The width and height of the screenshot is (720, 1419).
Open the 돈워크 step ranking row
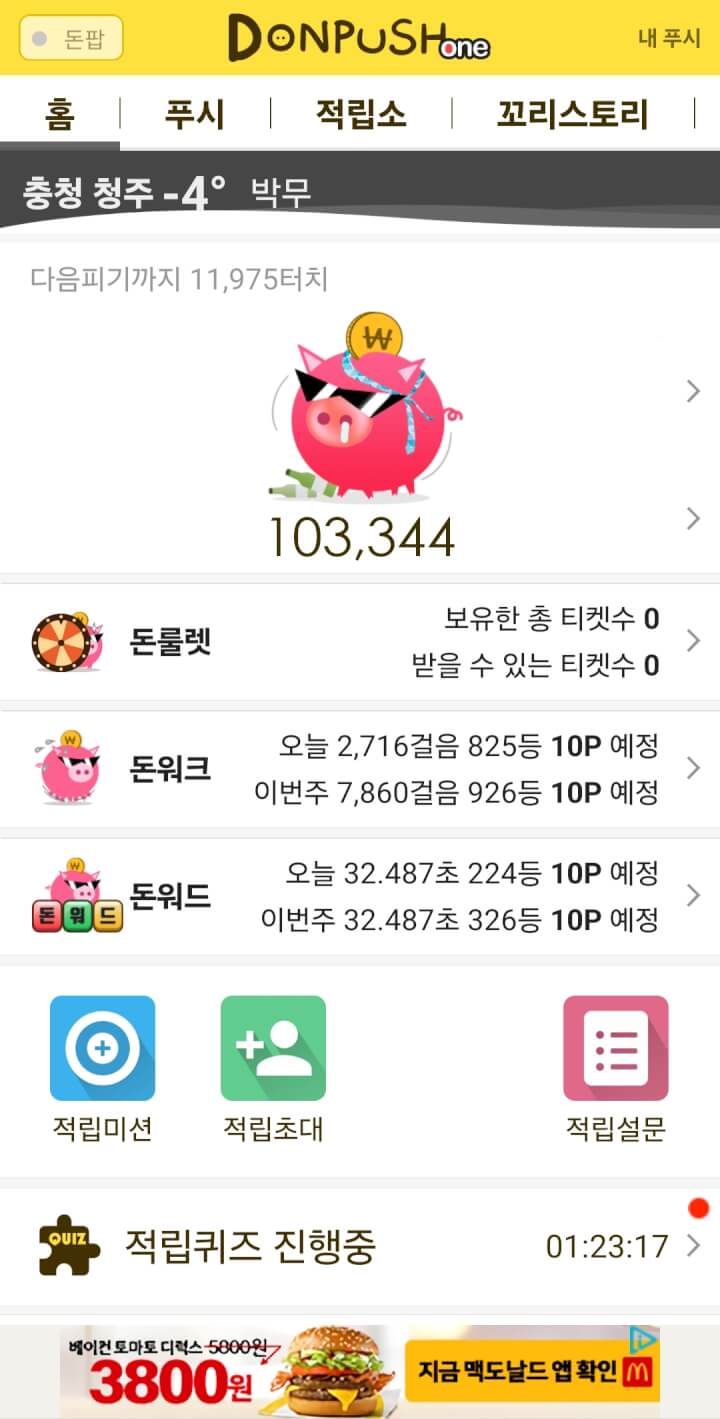[x=360, y=769]
